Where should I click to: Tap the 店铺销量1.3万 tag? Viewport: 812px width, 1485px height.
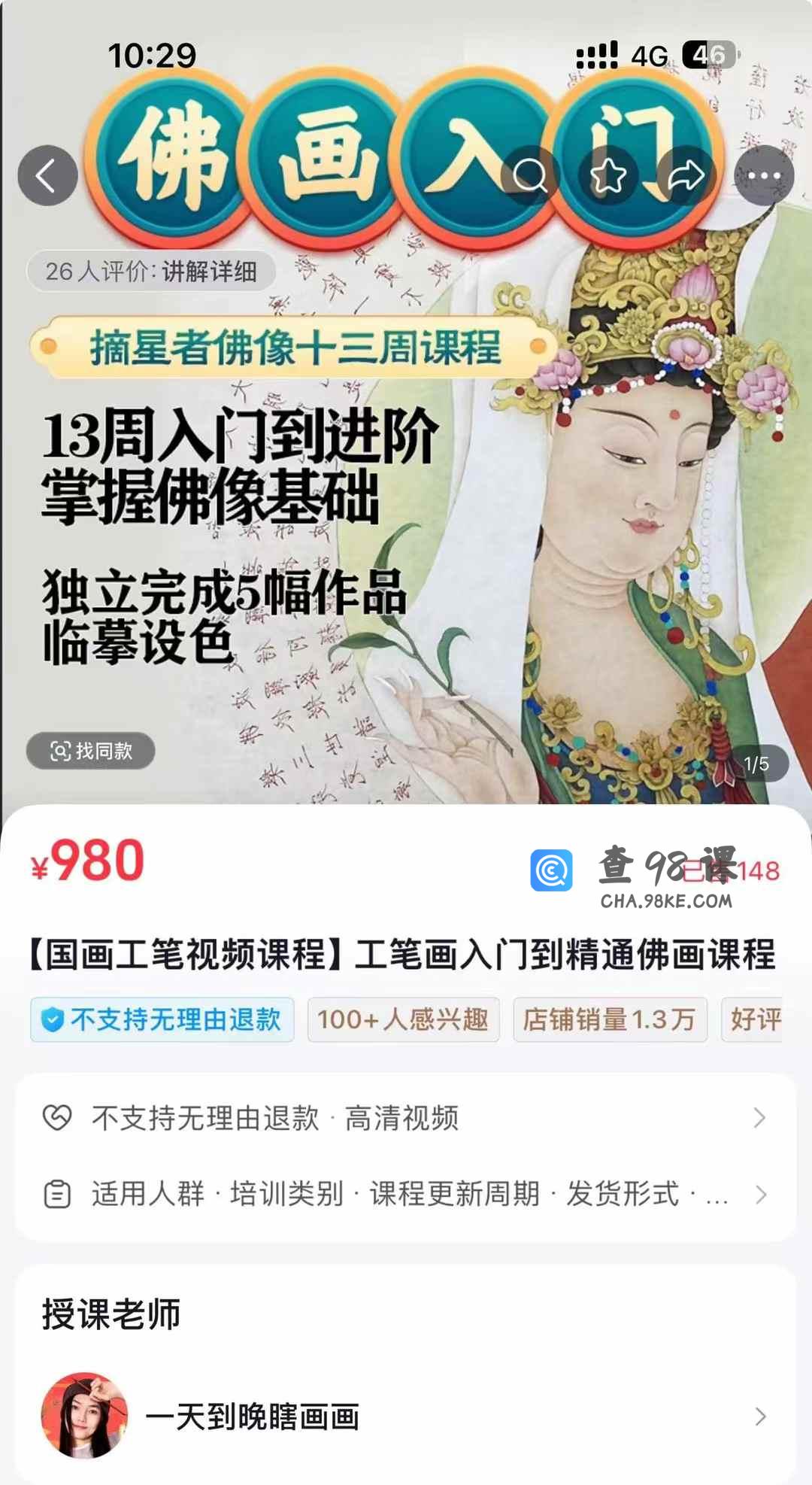(x=610, y=1020)
